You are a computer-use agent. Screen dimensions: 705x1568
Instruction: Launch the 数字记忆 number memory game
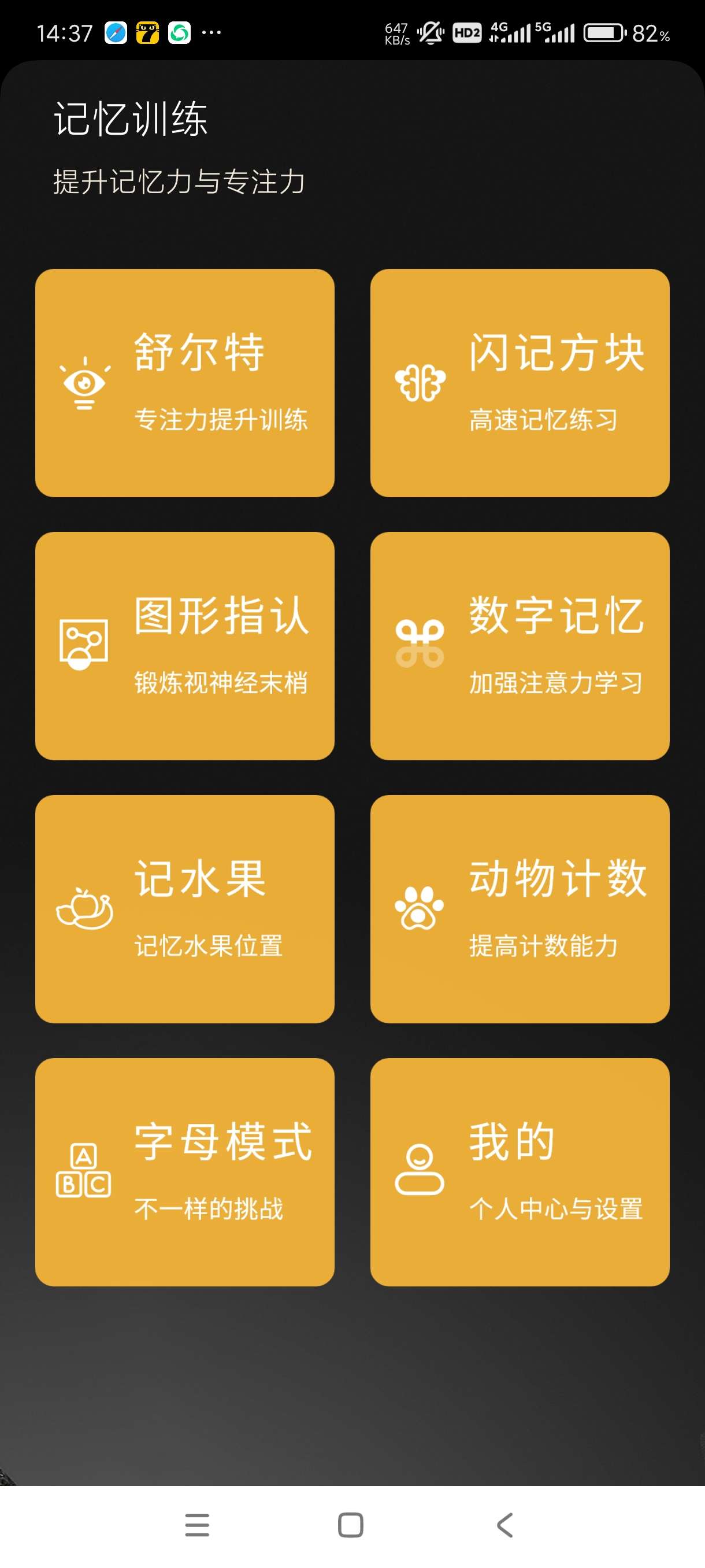coord(520,646)
